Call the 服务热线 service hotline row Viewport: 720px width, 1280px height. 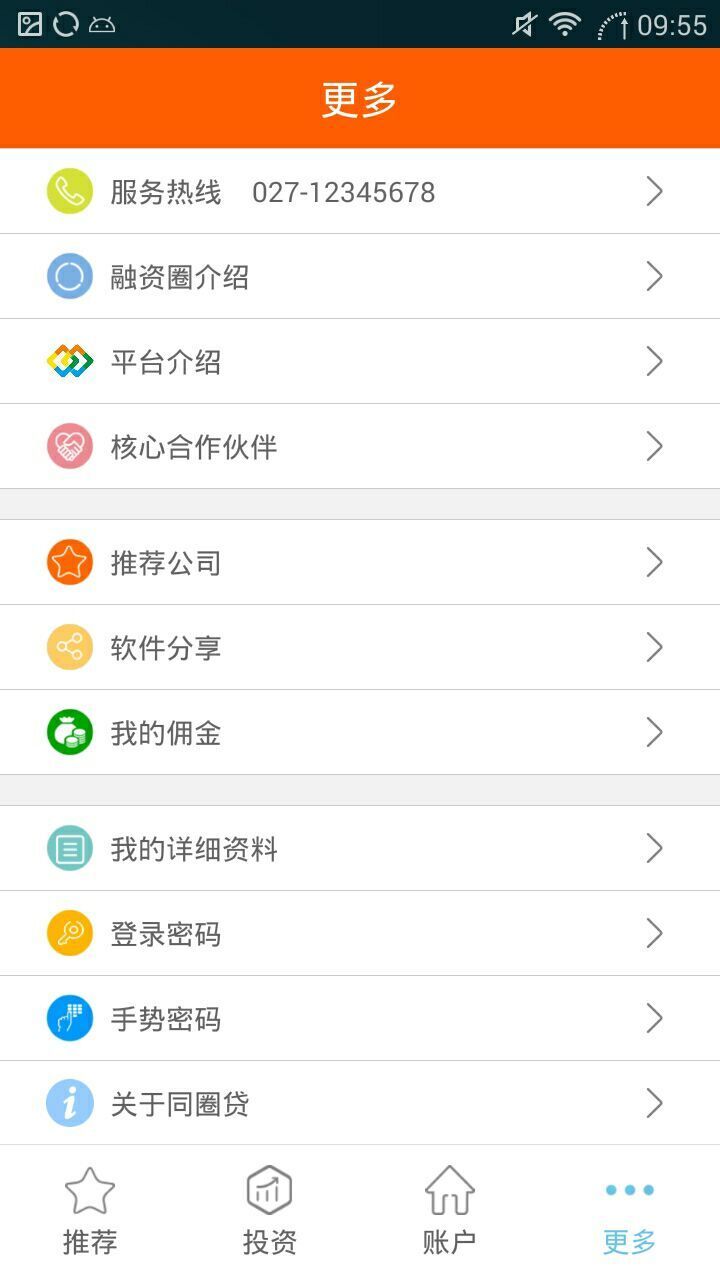[360, 191]
